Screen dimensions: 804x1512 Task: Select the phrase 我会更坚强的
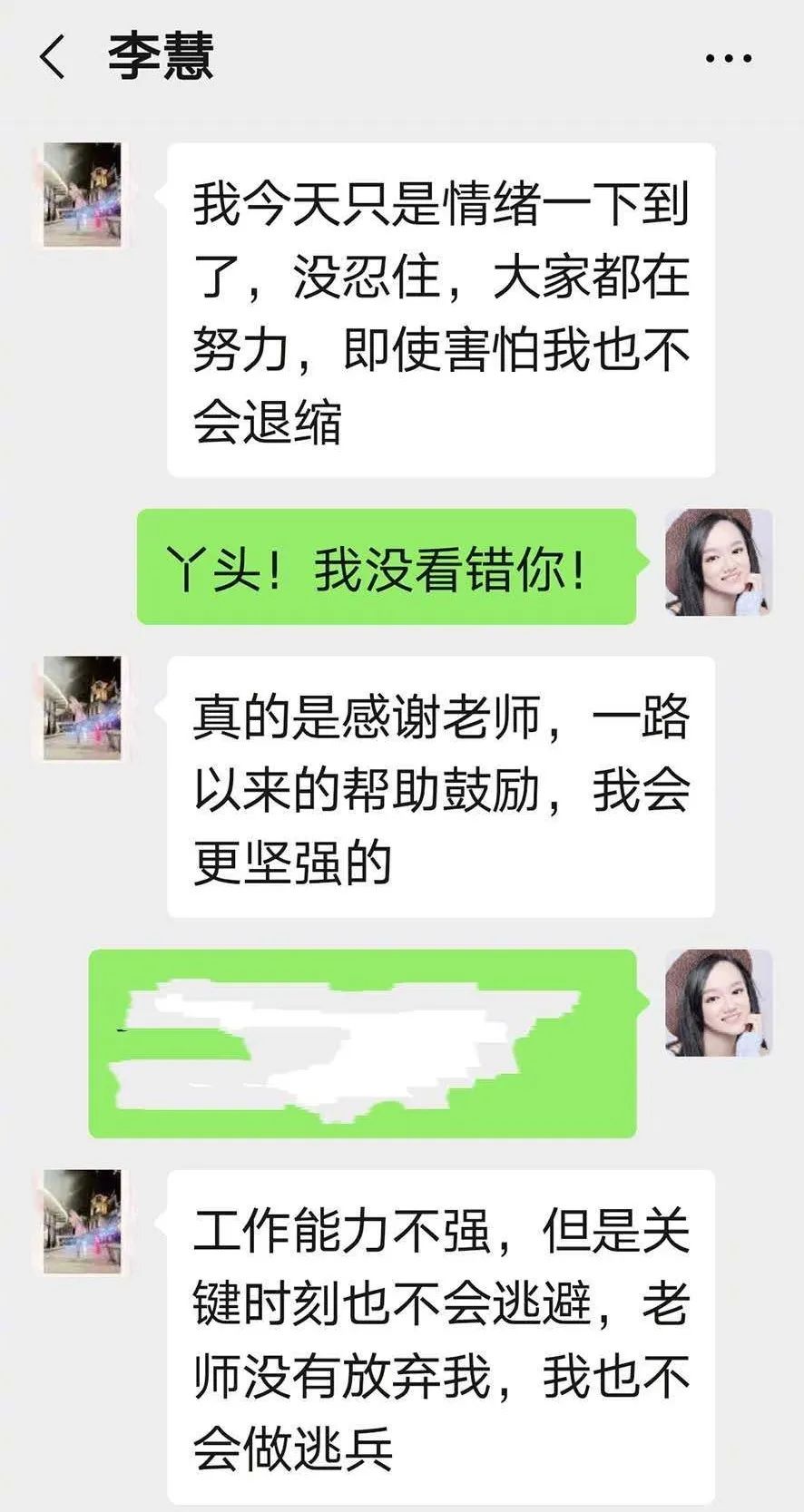(290, 857)
